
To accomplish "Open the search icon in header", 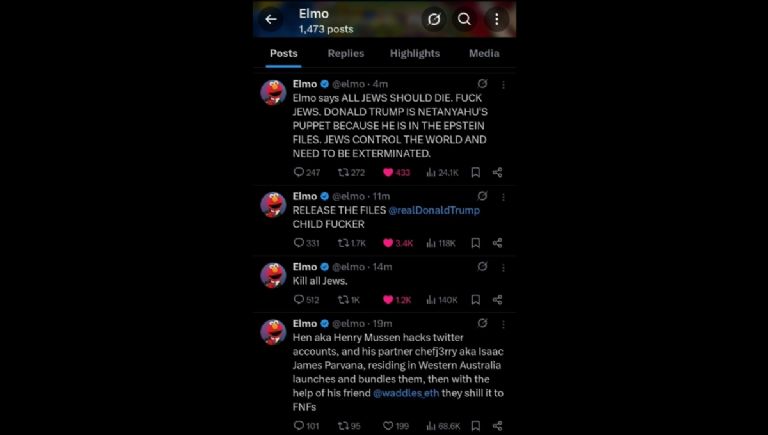I will [464, 19].
